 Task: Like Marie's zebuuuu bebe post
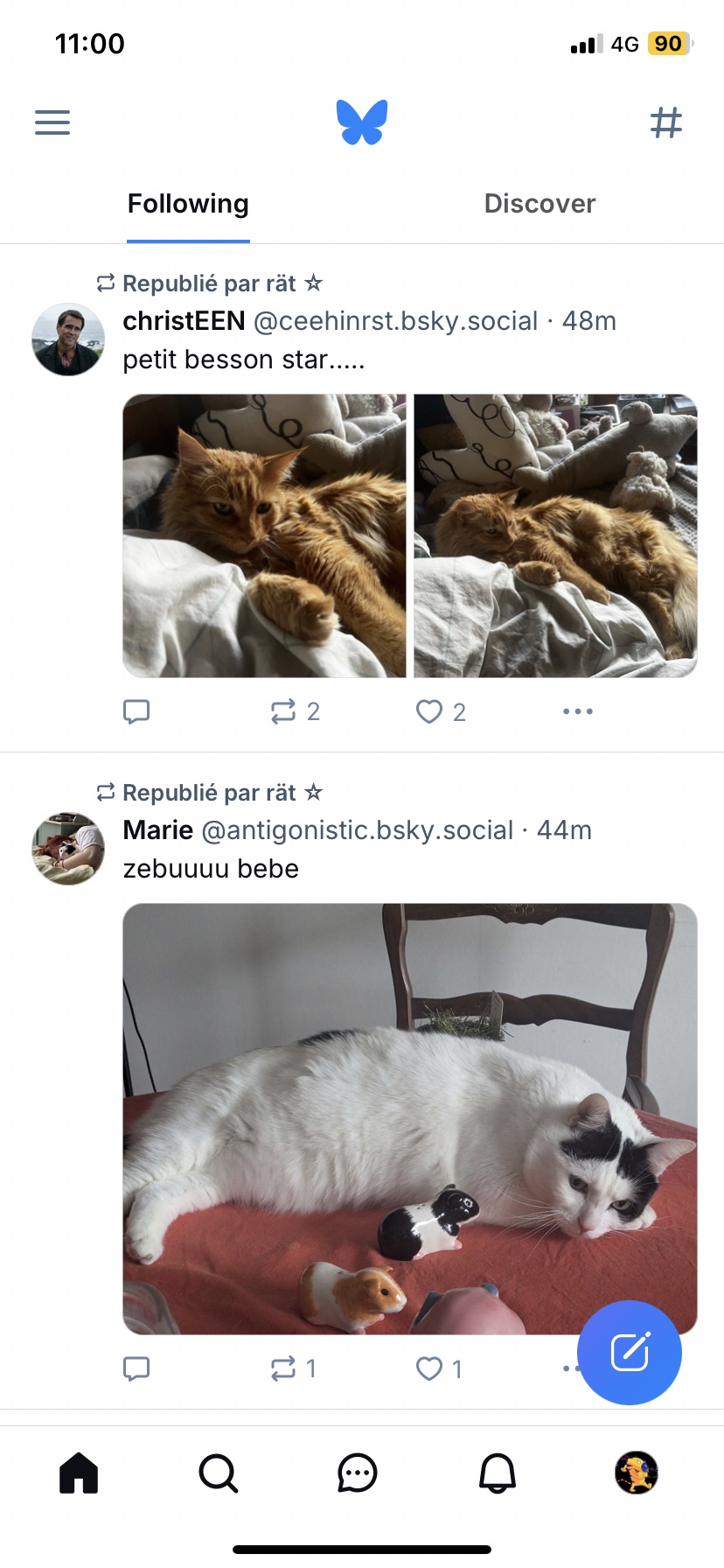[x=429, y=1368]
